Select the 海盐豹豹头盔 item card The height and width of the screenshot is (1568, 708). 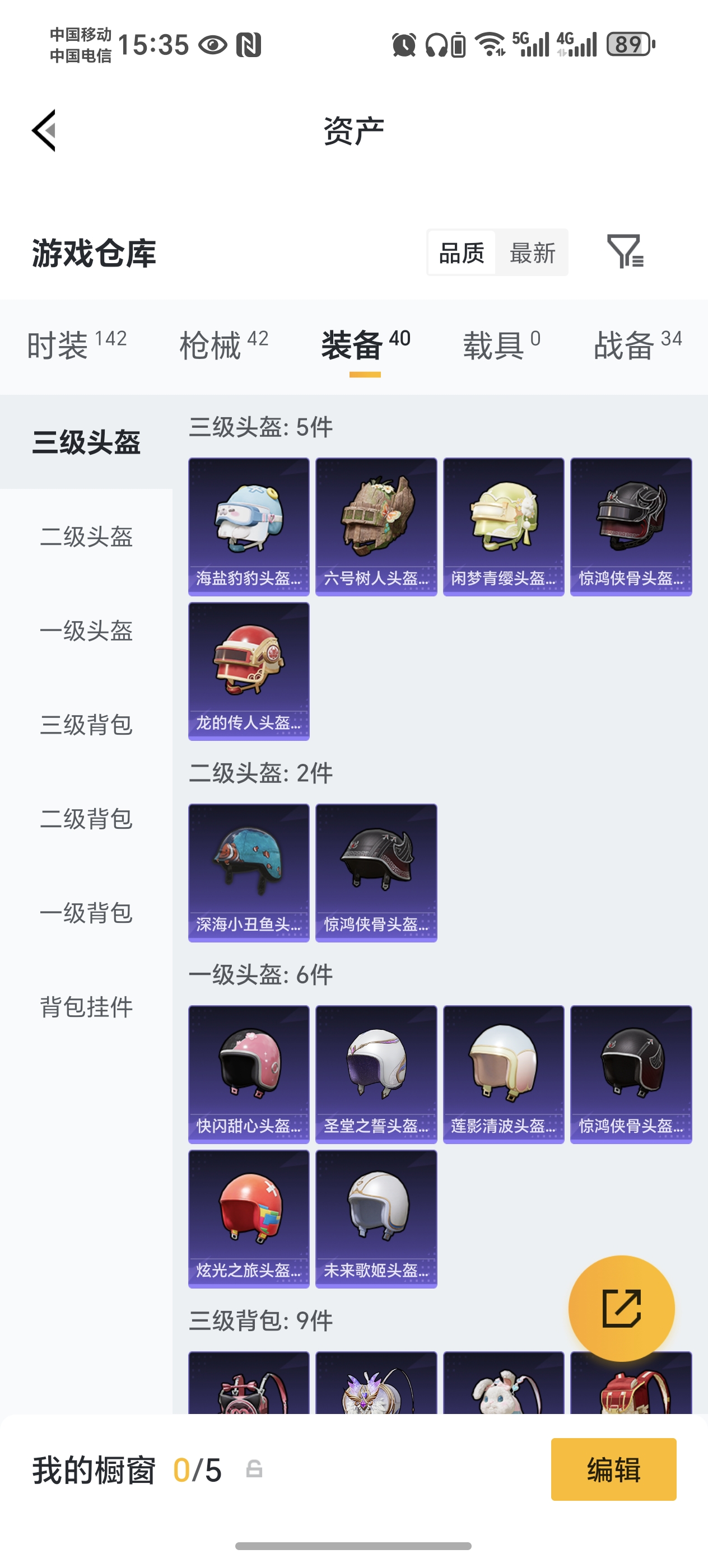pos(249,526)
